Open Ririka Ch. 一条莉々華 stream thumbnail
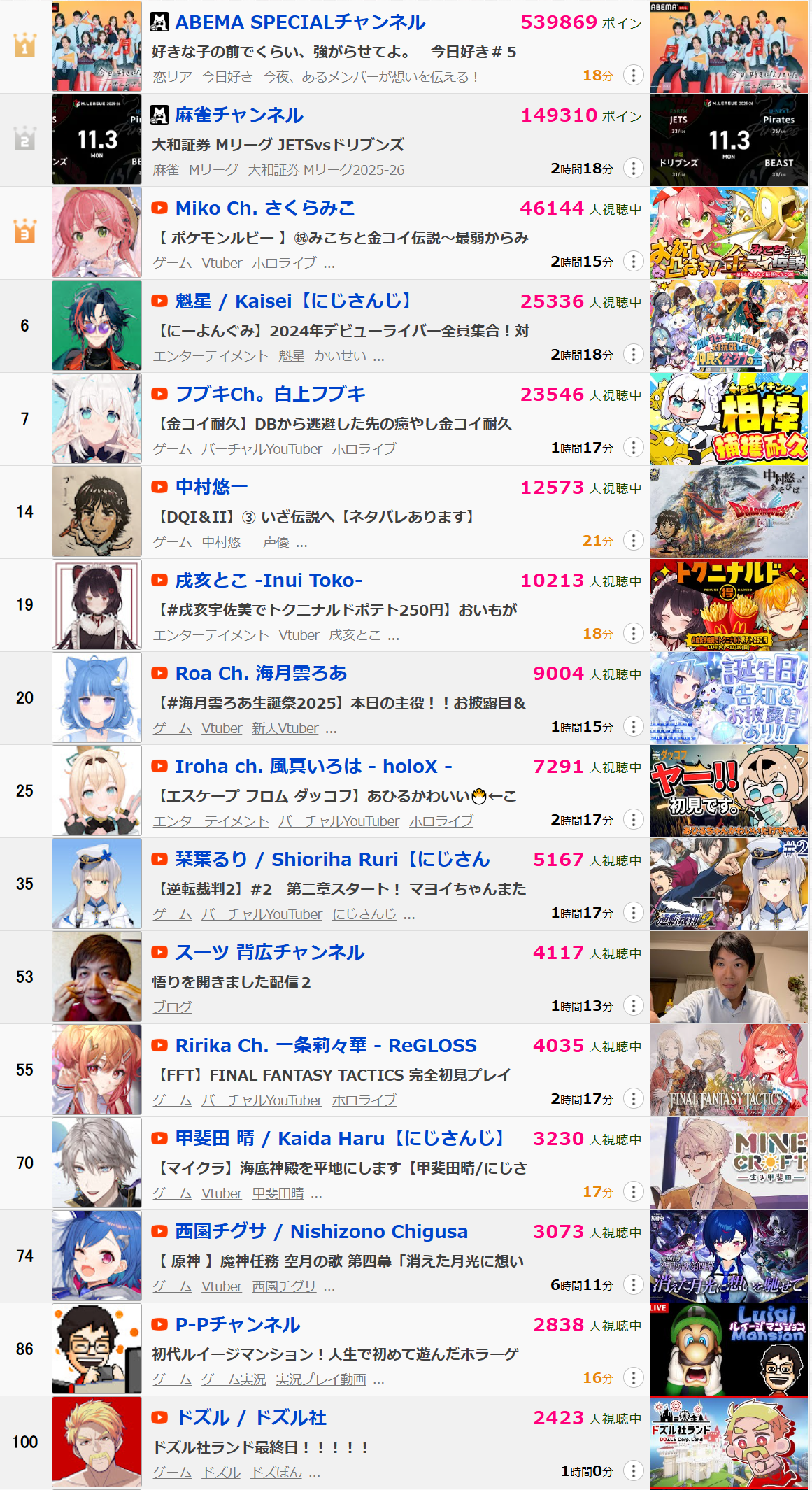The width and height of the screenshot is (812, 1490). coord(728,1070)
